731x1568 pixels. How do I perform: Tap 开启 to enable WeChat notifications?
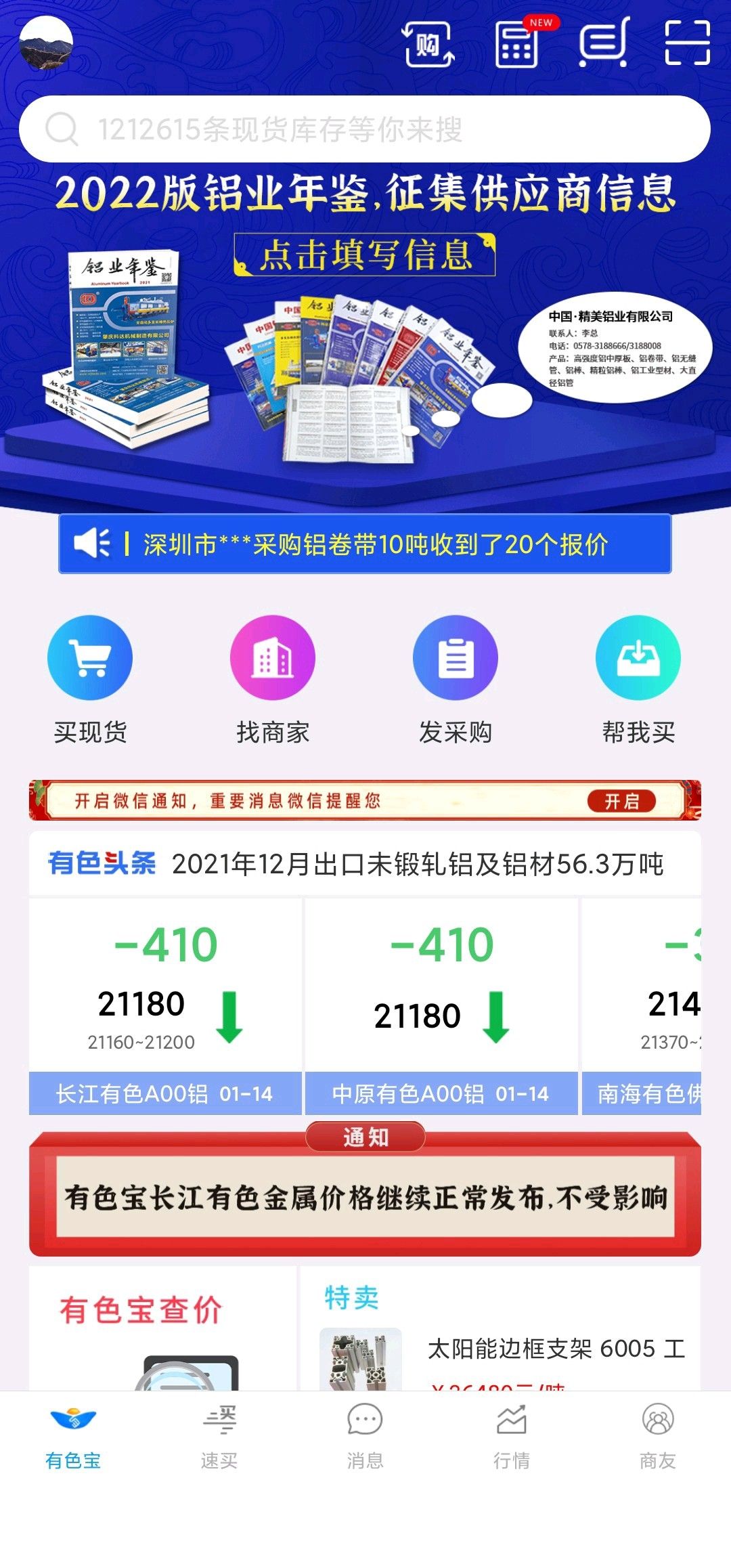(x=621, y=801)
